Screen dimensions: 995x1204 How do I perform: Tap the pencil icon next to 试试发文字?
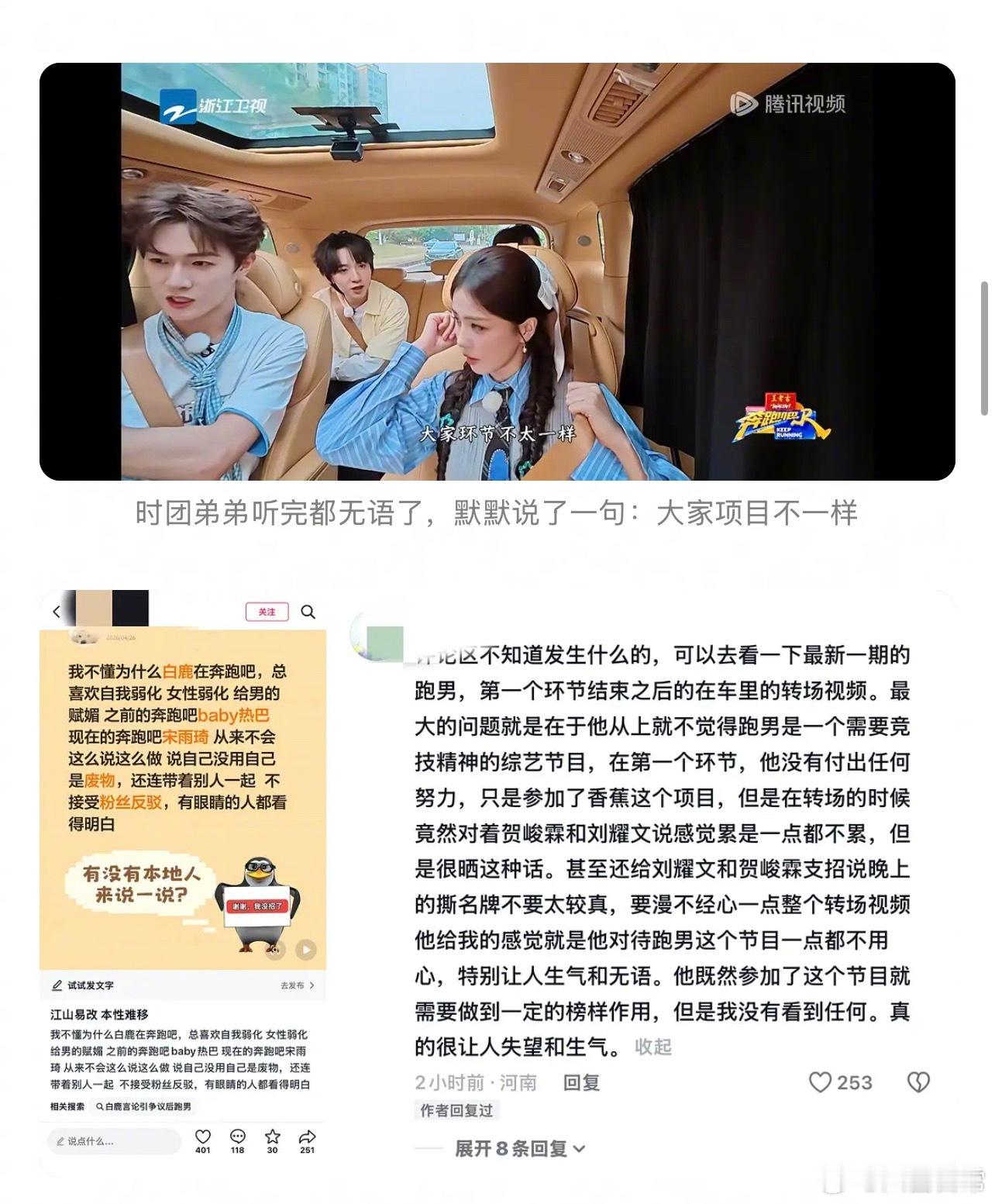[x=55, y=985]
